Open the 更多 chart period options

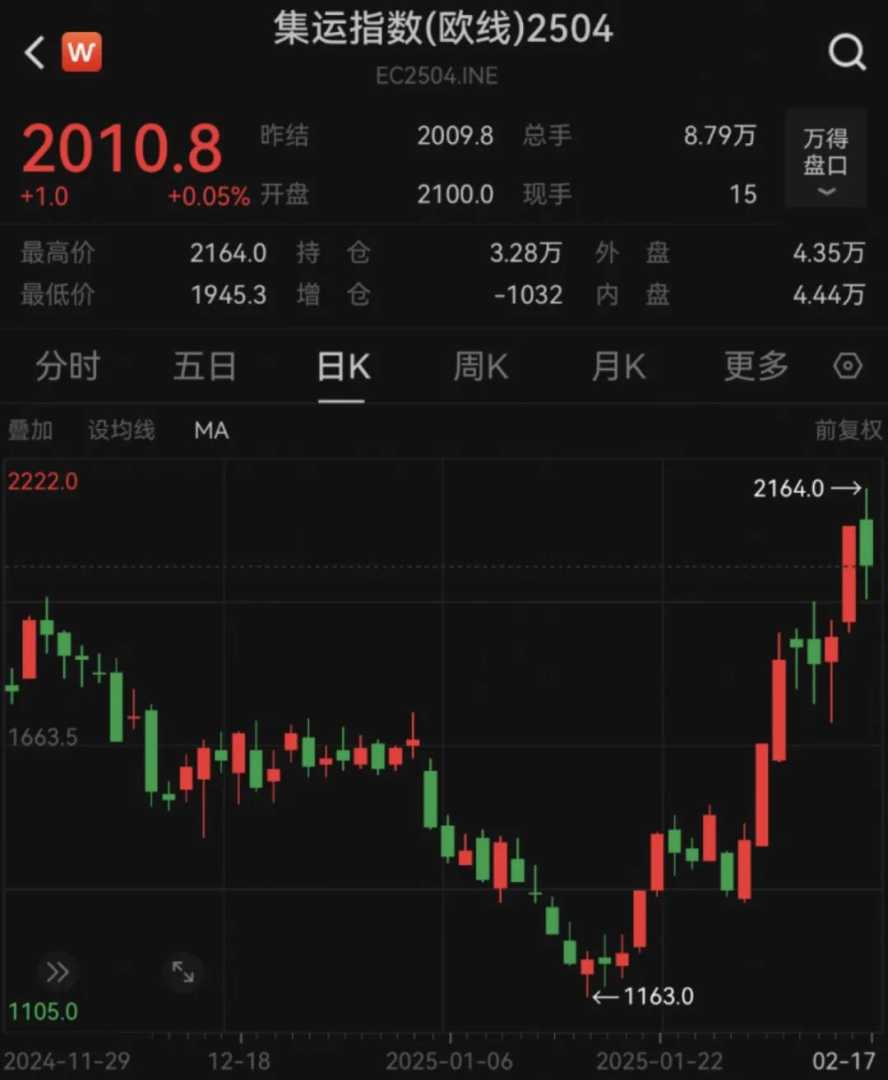tap(756, 367)
